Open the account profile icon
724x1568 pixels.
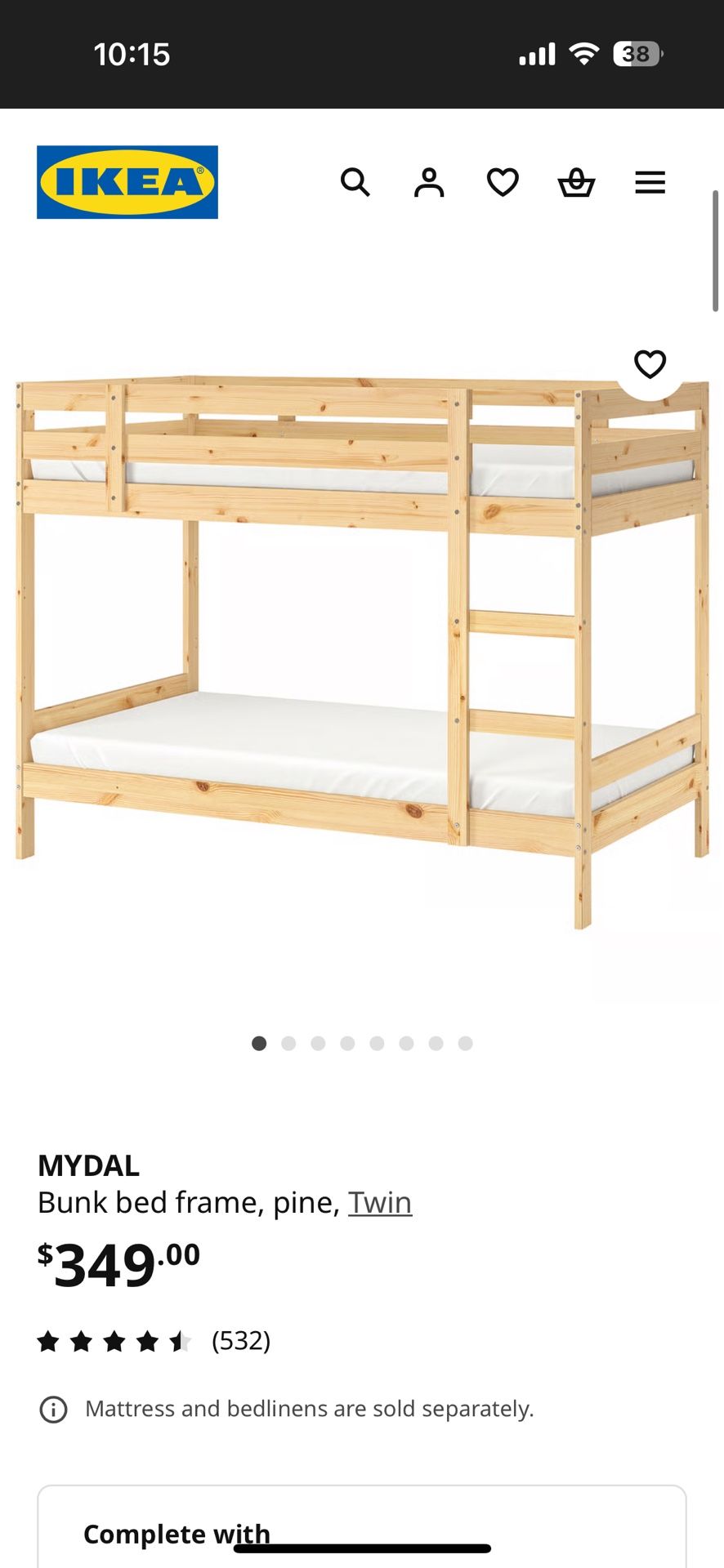429,182
